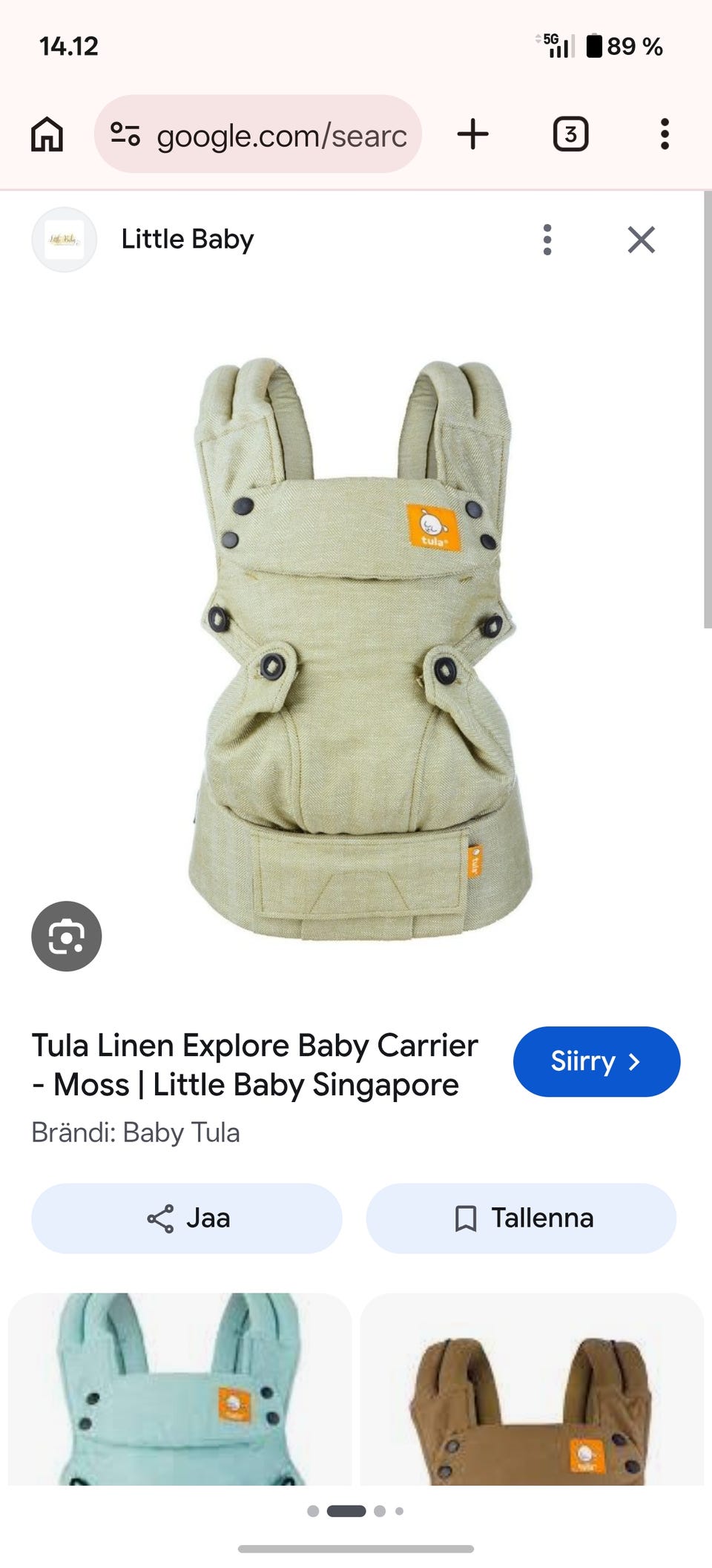
Task: Open the teal baby carrier image
Action: pos(179,1388)
